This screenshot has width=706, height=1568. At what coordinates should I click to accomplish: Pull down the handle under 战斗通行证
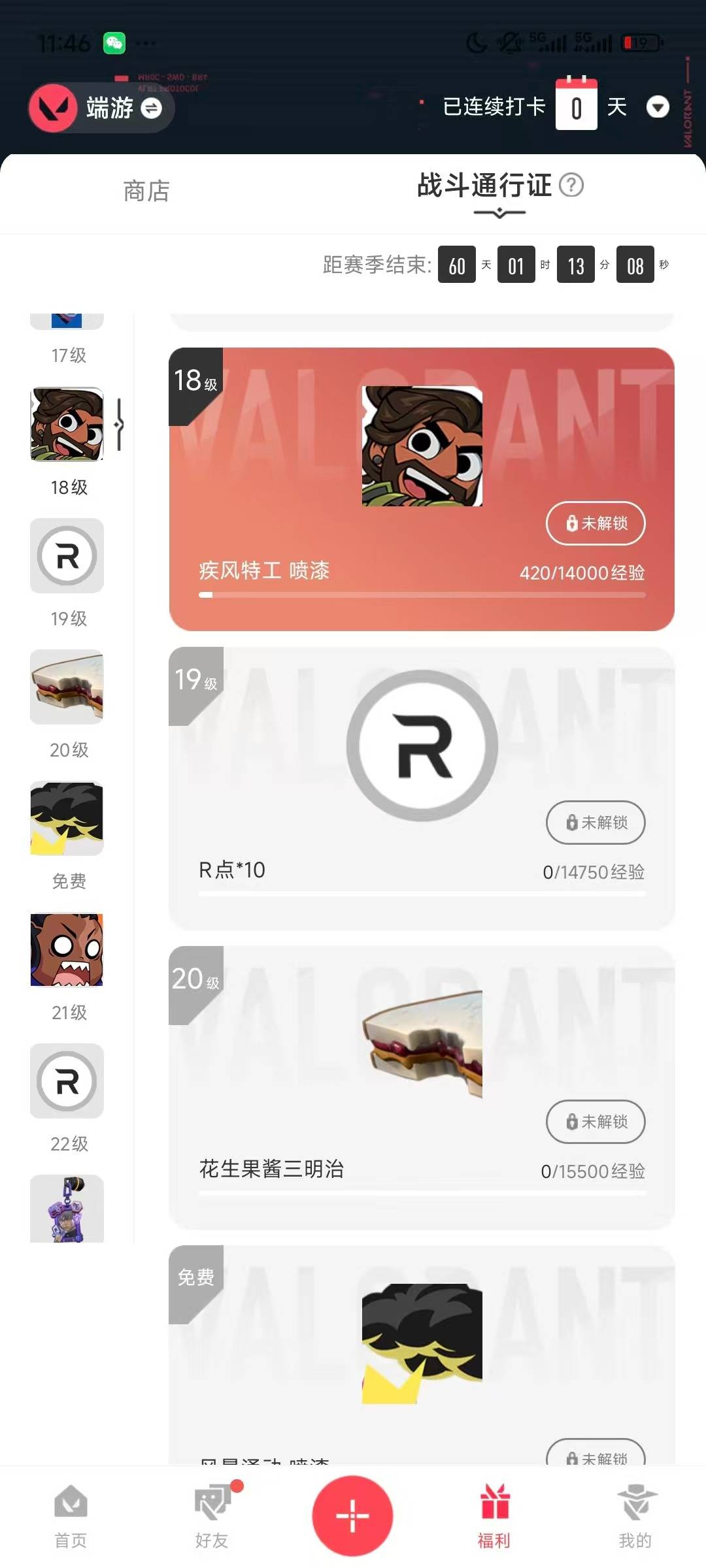[x=498, y=213]
